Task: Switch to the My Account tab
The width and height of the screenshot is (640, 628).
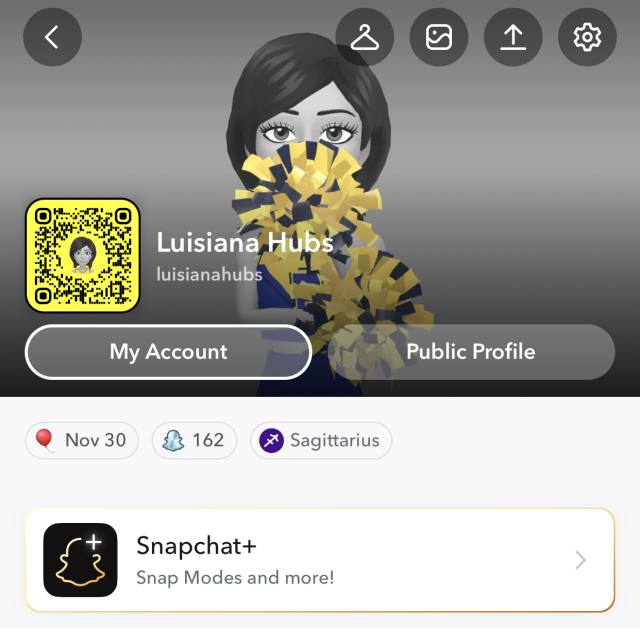Action: coord(168,352)
